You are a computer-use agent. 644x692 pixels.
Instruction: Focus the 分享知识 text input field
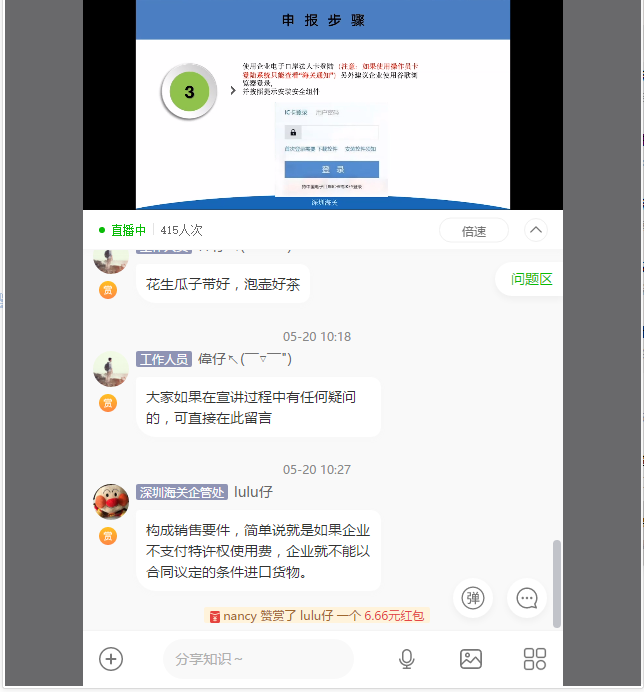pyautogui.click(x=258, y=659)
